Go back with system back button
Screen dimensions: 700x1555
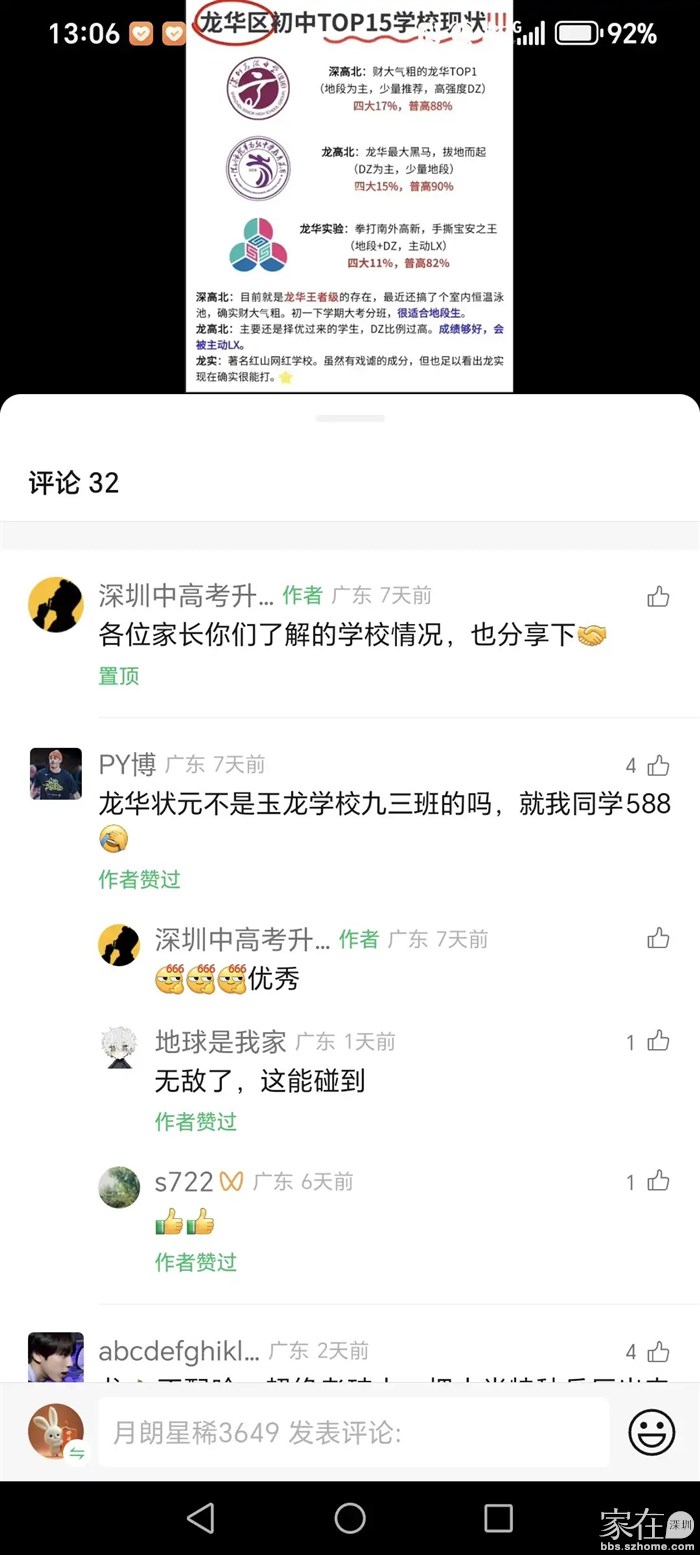coord(201,1517)
